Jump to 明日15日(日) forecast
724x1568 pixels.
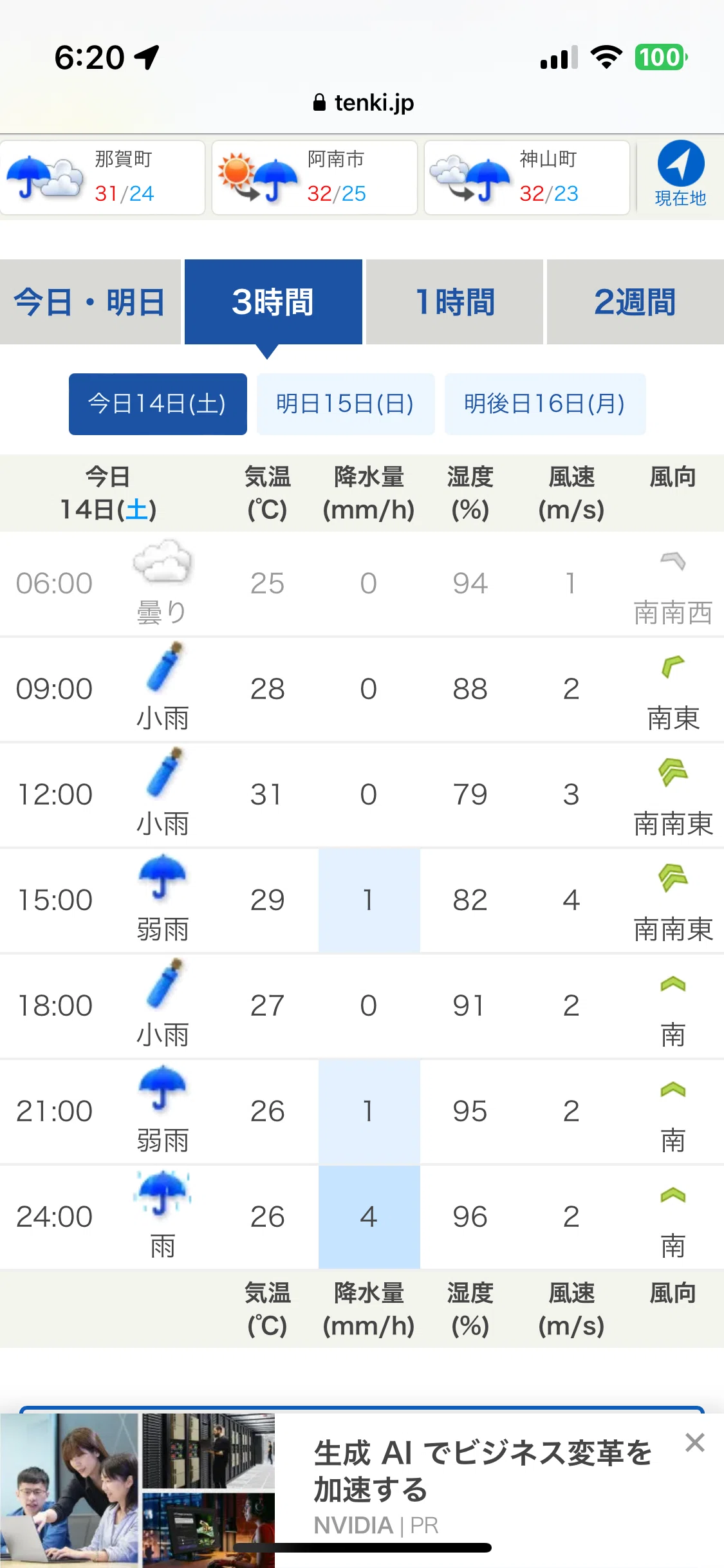(346, 404)
